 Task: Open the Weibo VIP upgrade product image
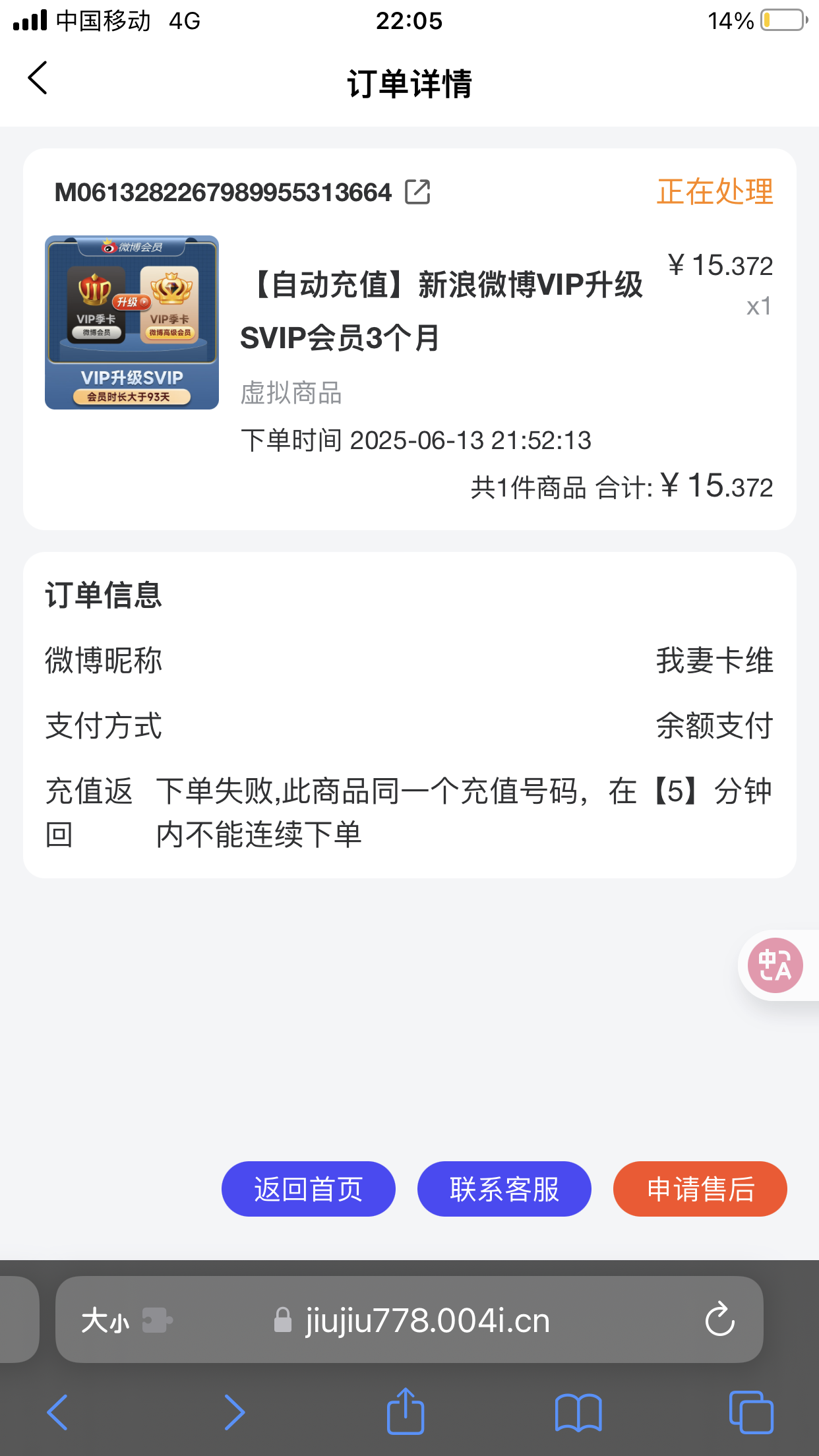click(132, 322)
